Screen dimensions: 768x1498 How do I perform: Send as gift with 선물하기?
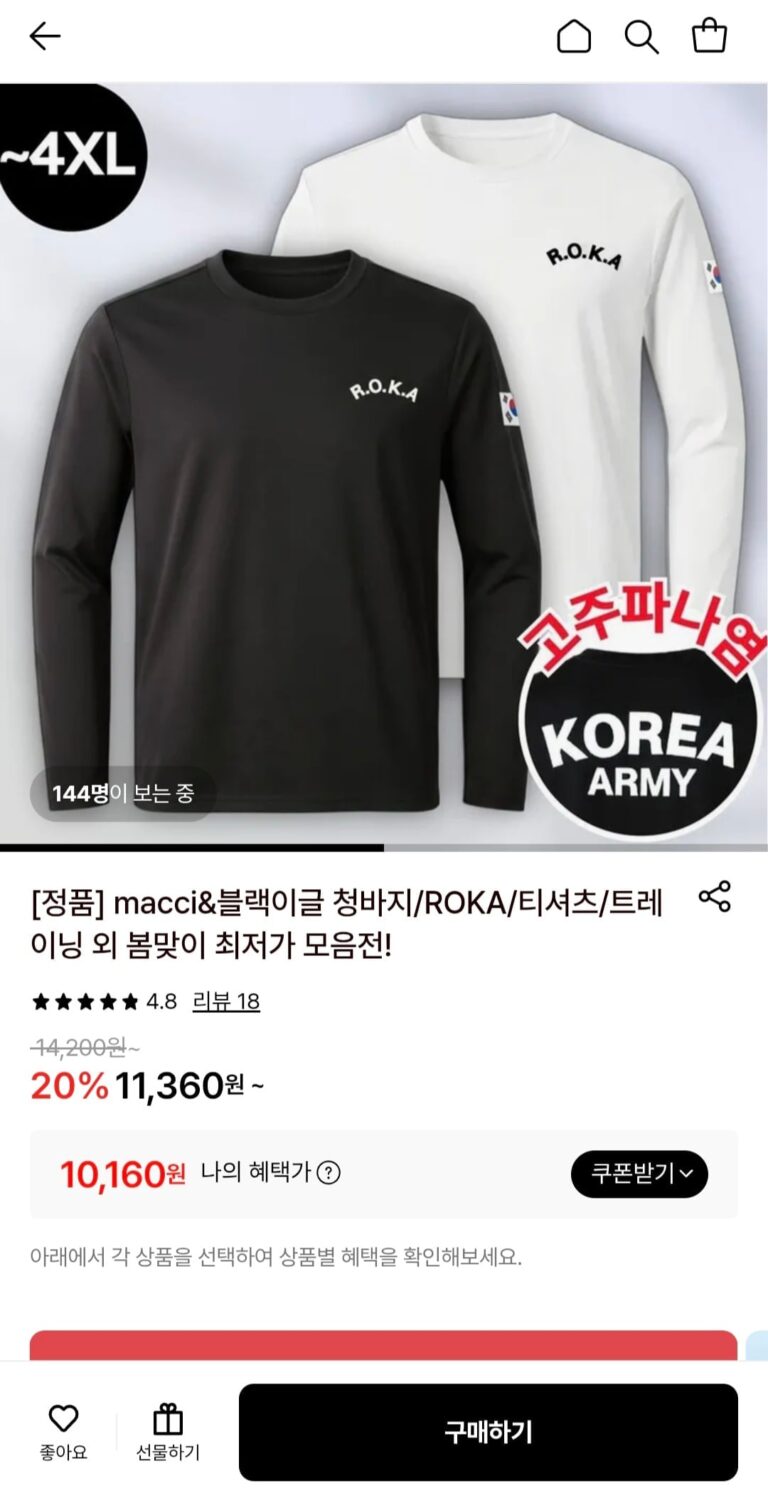(x=168, y=1431)
